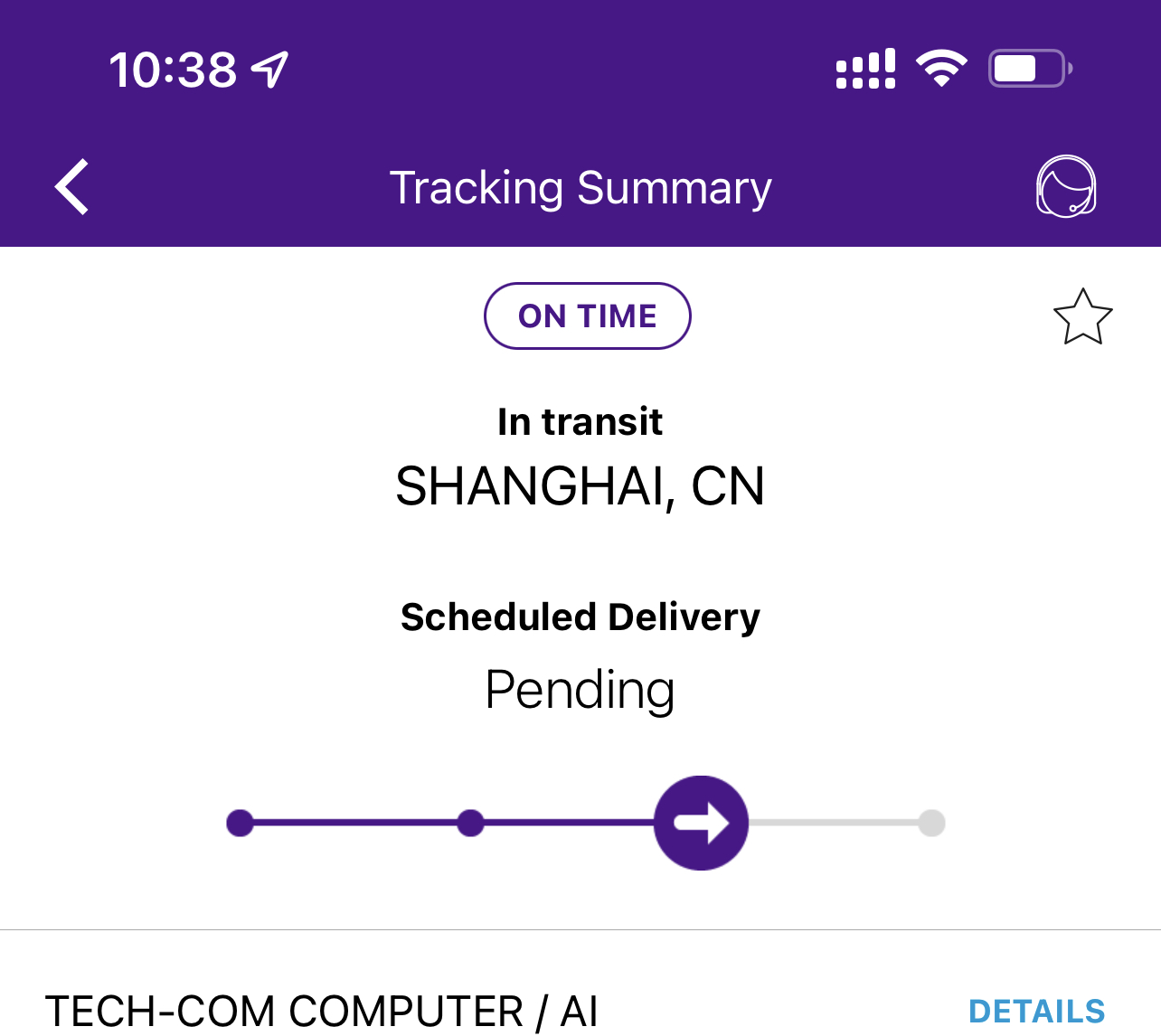
Task: Open DETAILS for TECH-COM COMPUTER shipment
Action: coord(1036,1011)
